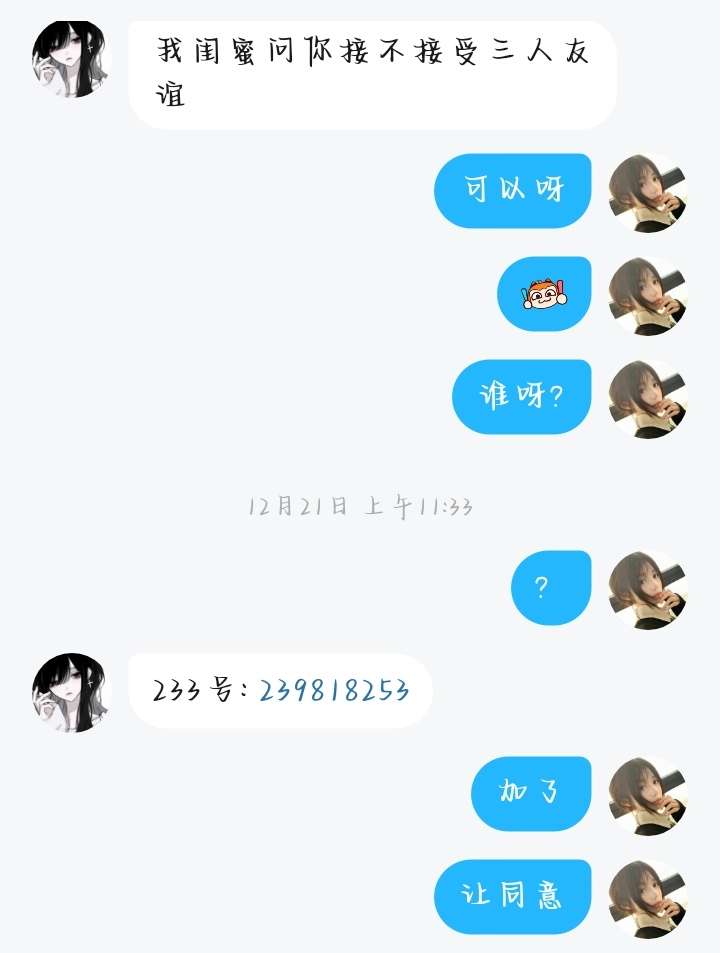Tap the sender avatar beside the 闺蜜 message
Image resolution: width=720 pixels, height=953 pixels.
pyautogui.click(x=69, y=59)
